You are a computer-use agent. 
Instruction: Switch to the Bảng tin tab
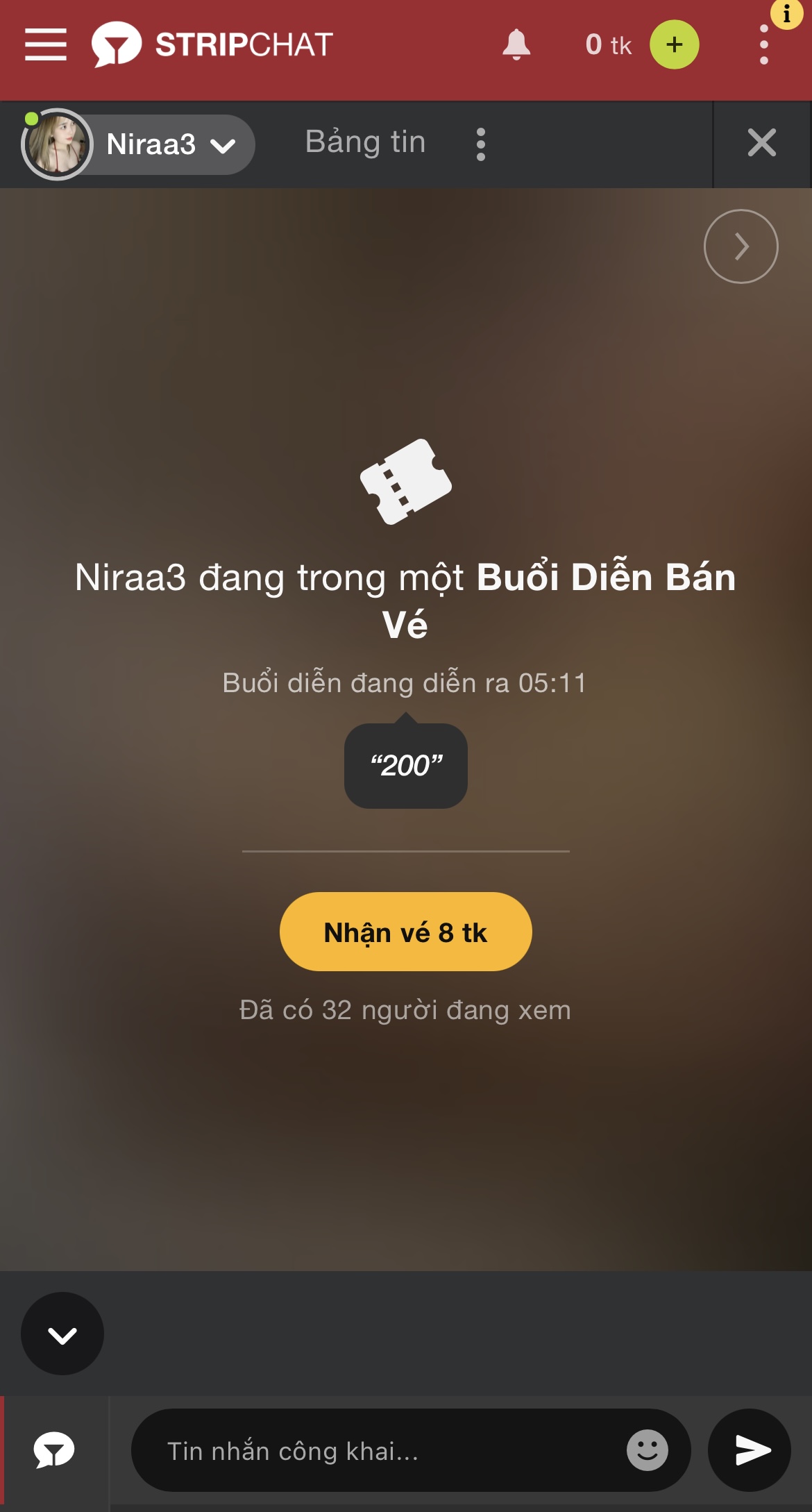(x=365, y=143)
